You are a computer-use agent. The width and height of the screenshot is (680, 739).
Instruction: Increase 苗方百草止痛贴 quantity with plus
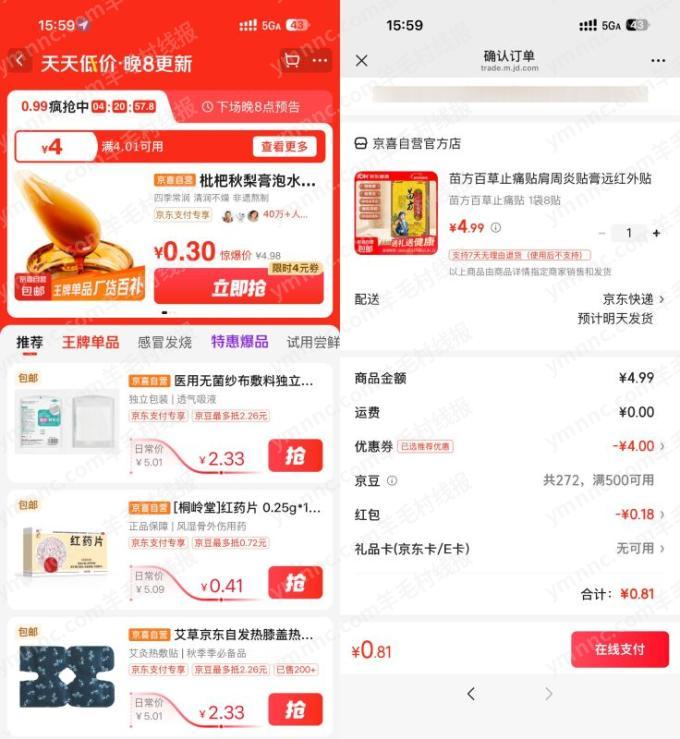(x=656, y=233)
